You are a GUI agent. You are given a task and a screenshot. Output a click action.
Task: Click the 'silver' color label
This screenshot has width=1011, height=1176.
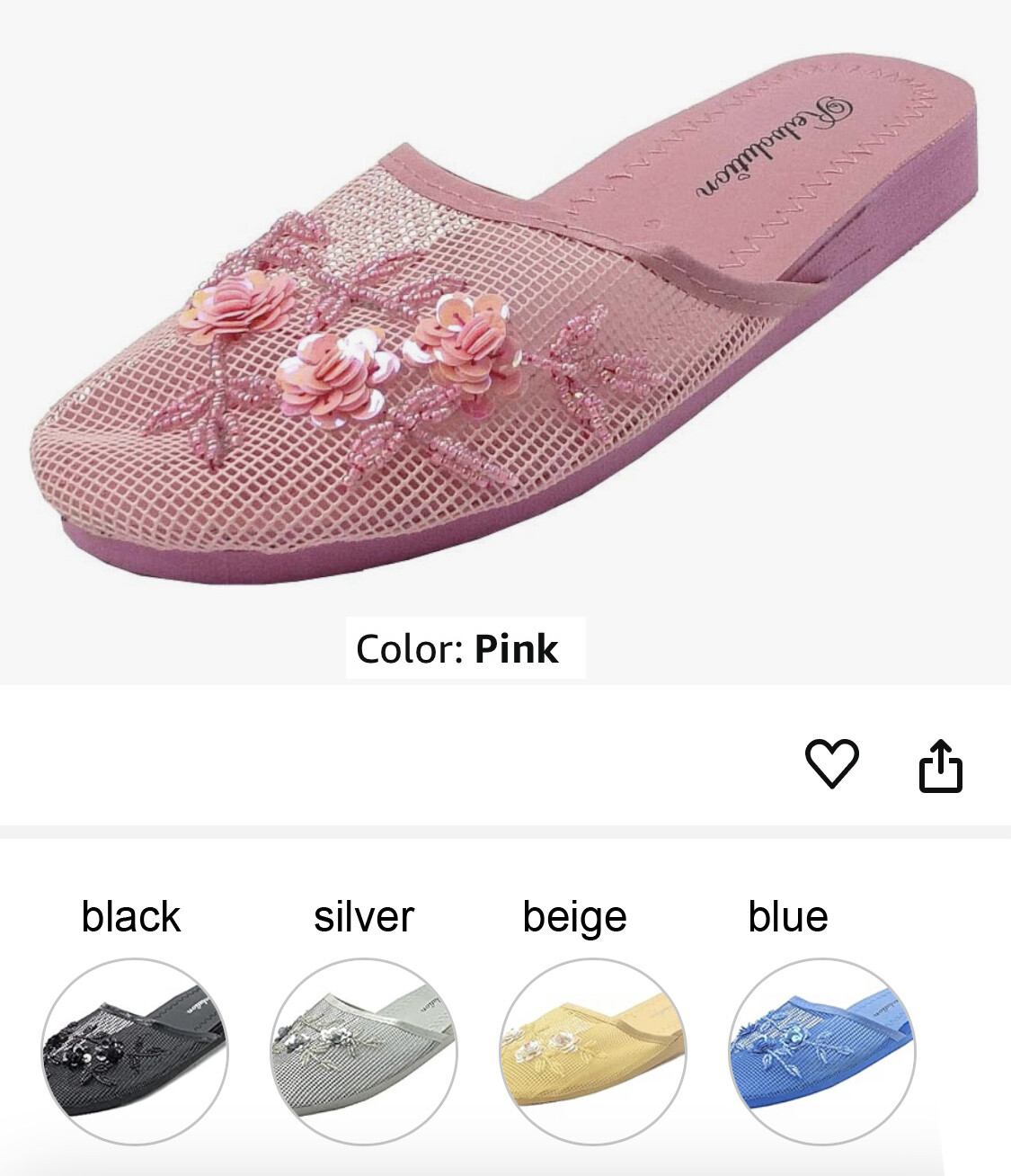point(363,918)
